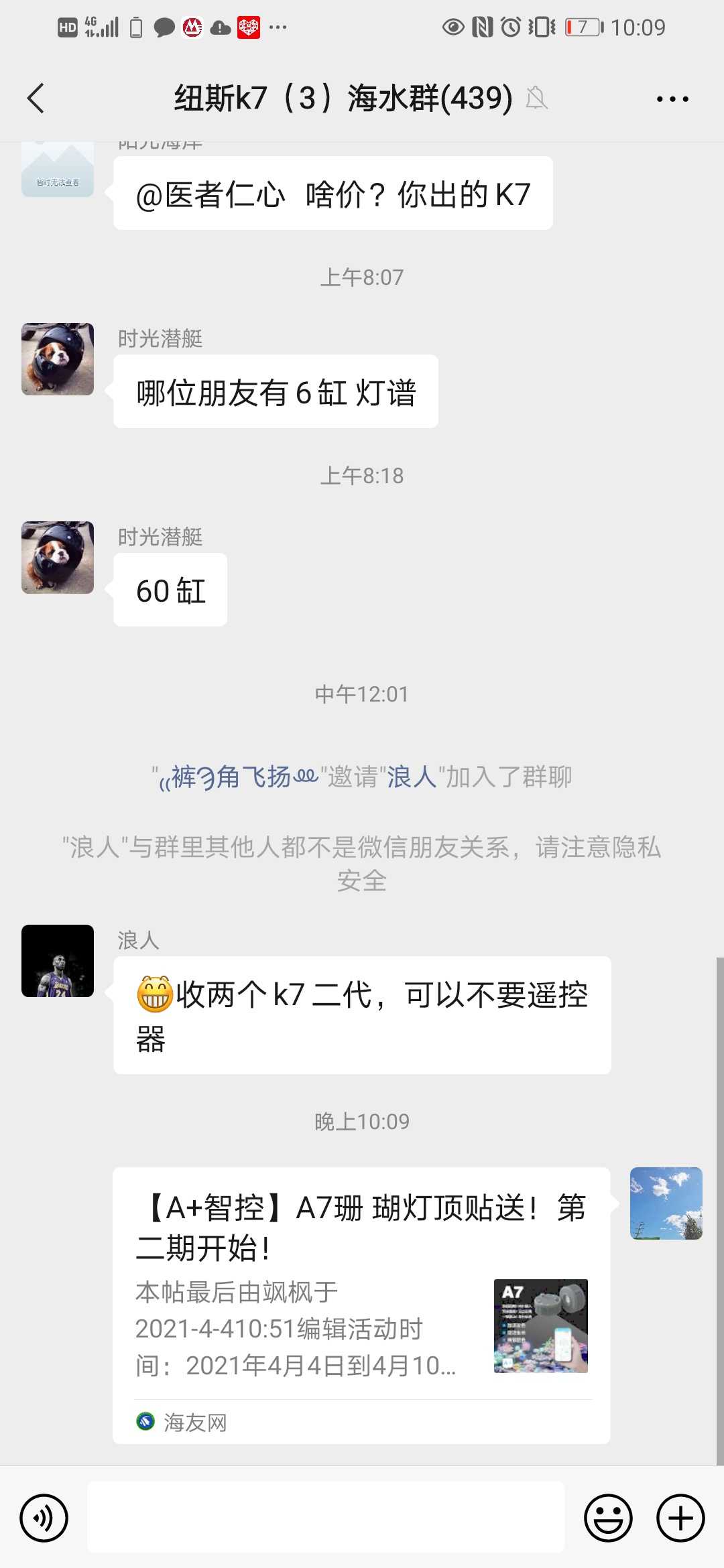Open the plus attachments menu
724x1568 pixels.
(x=680, y=1517)
